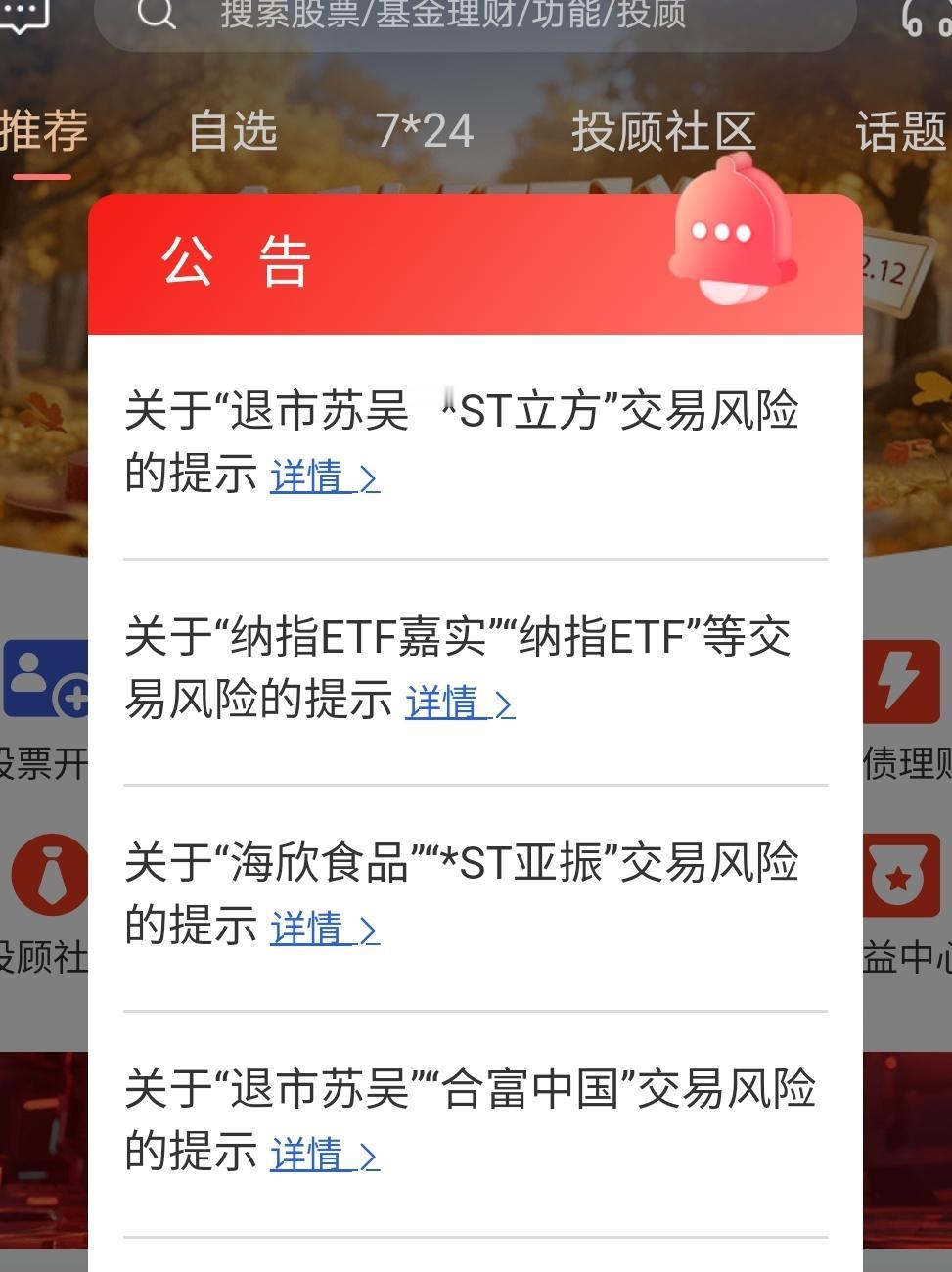Screen dimensions: 952x1272
Task: Expand the chevron beside the 纳指ETF announcement
Action: pos(504,704)
